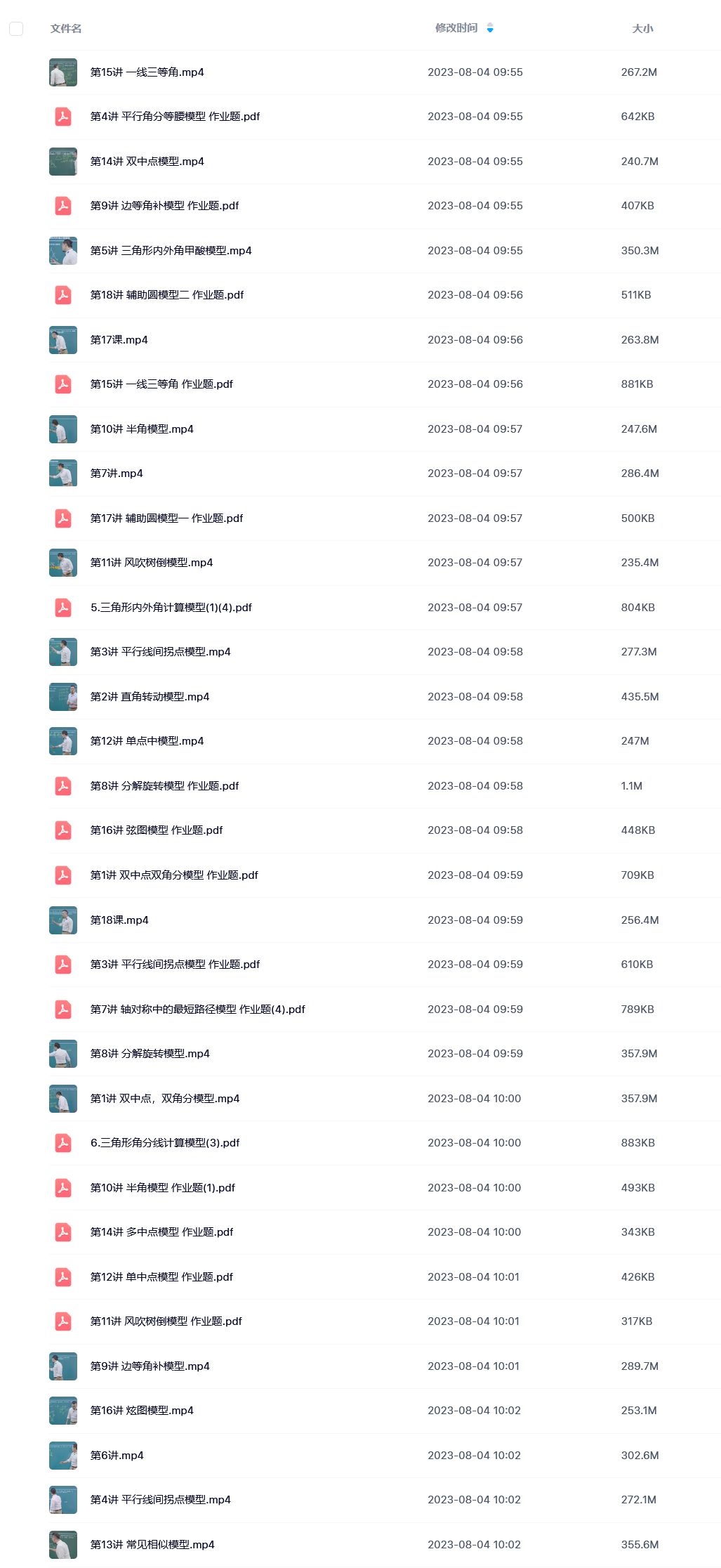Open 第4讲 平行角分等腰模型 作业题.pdf

click(175, 117)
